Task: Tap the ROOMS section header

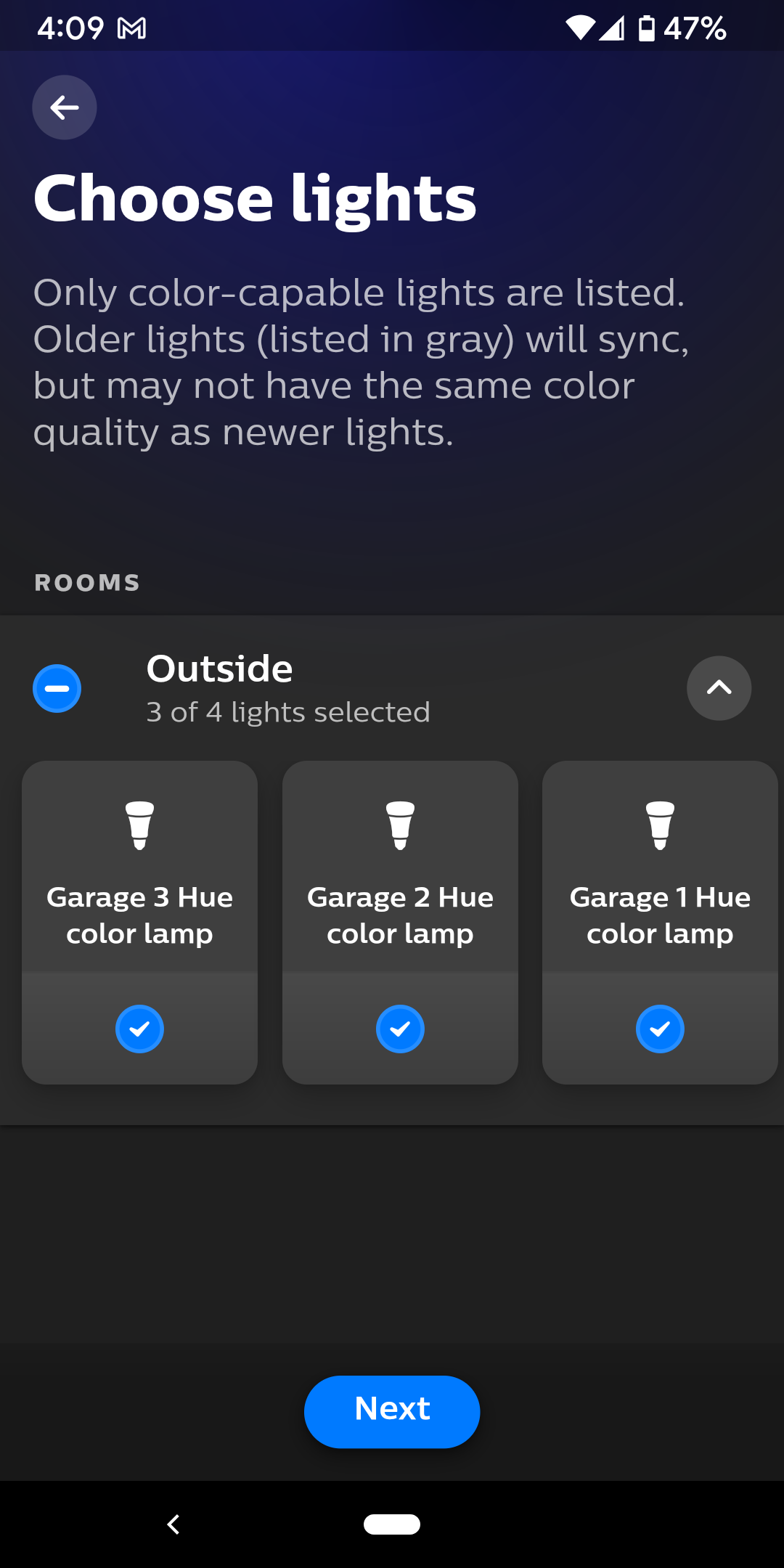Action: click(x=87, y=582)
